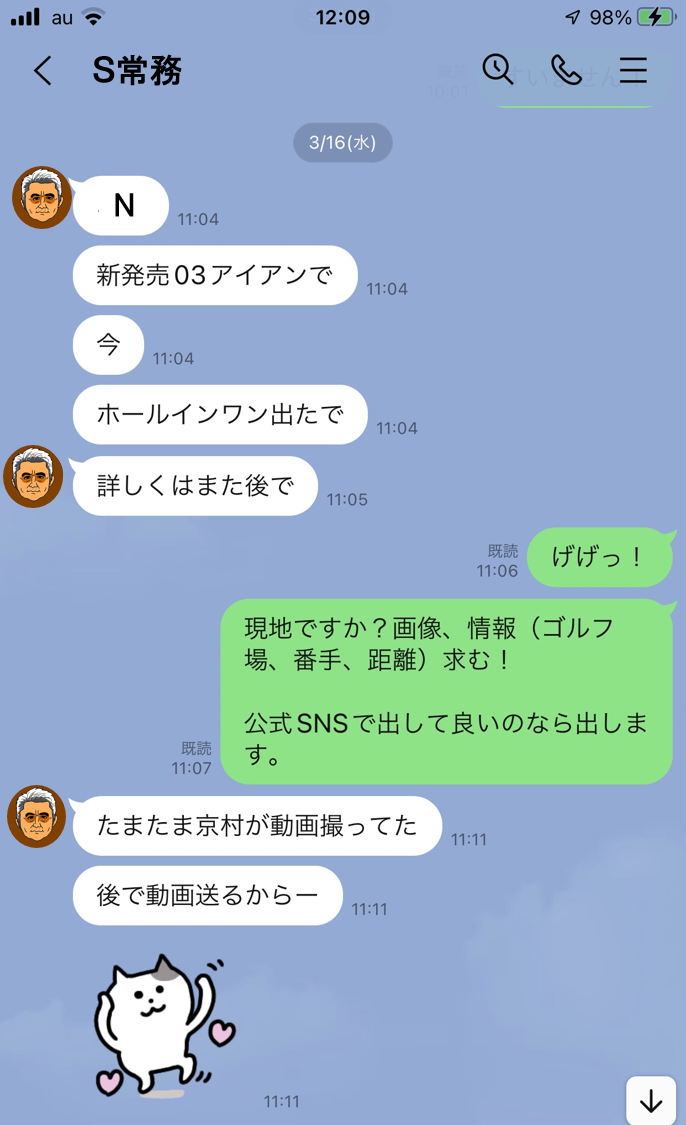Start a voice call with S常務
The height and width of the screenshot is (1125, 686).
tap(565, 70)
